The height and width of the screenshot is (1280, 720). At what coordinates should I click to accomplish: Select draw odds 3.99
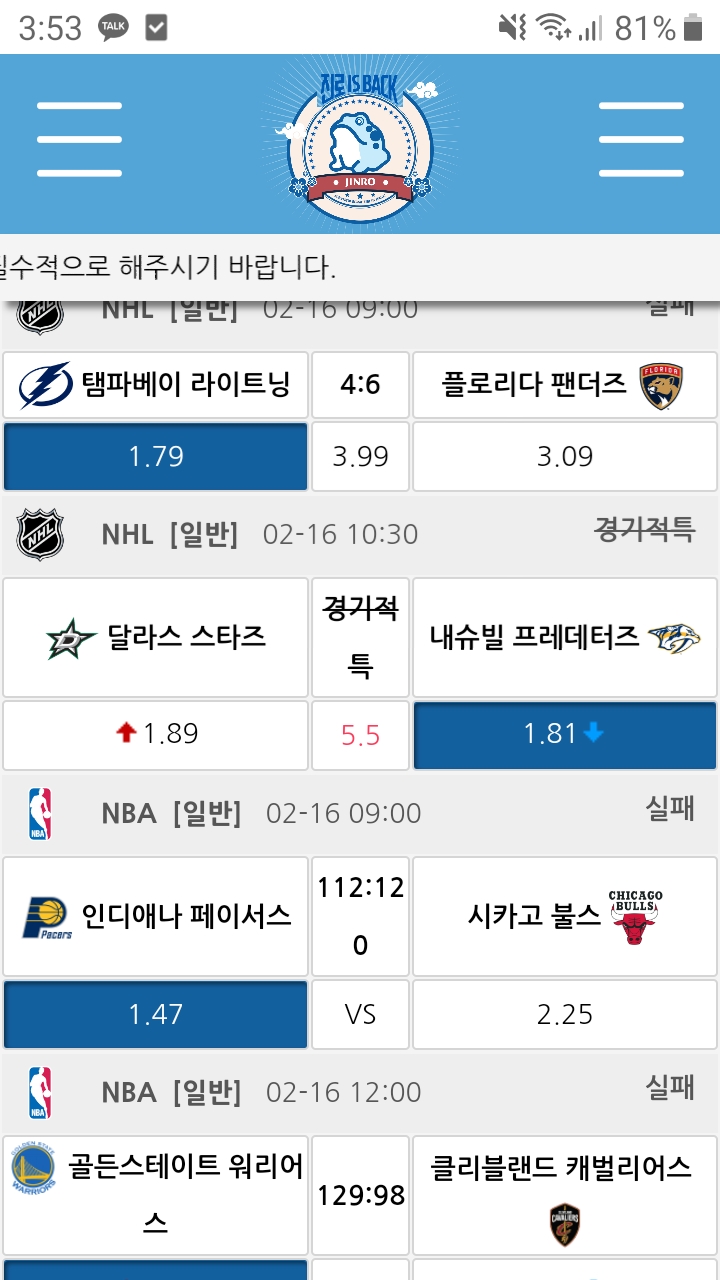coord(360,457)
